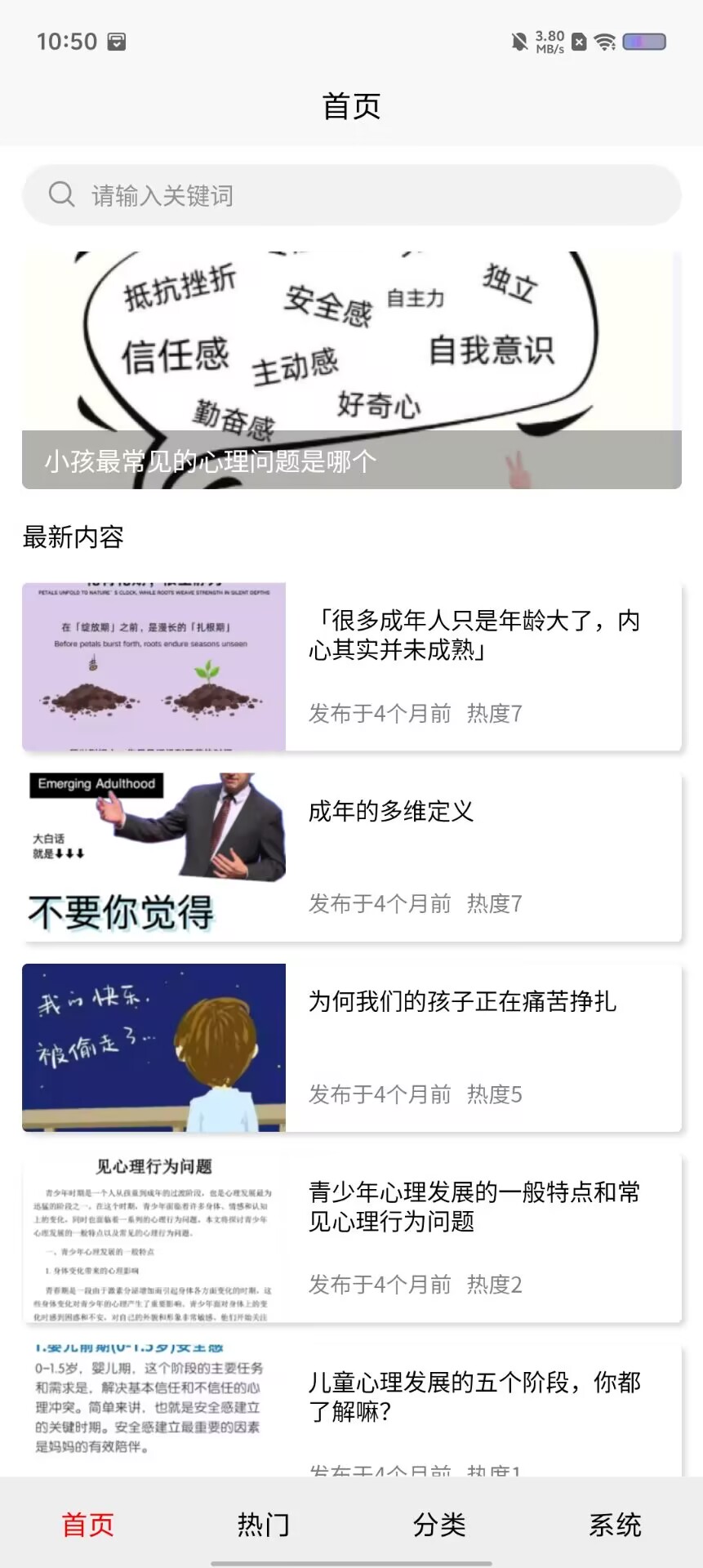Open 青少年心理发展的一般特点和常见心理行为问题

click(351, 1238)
